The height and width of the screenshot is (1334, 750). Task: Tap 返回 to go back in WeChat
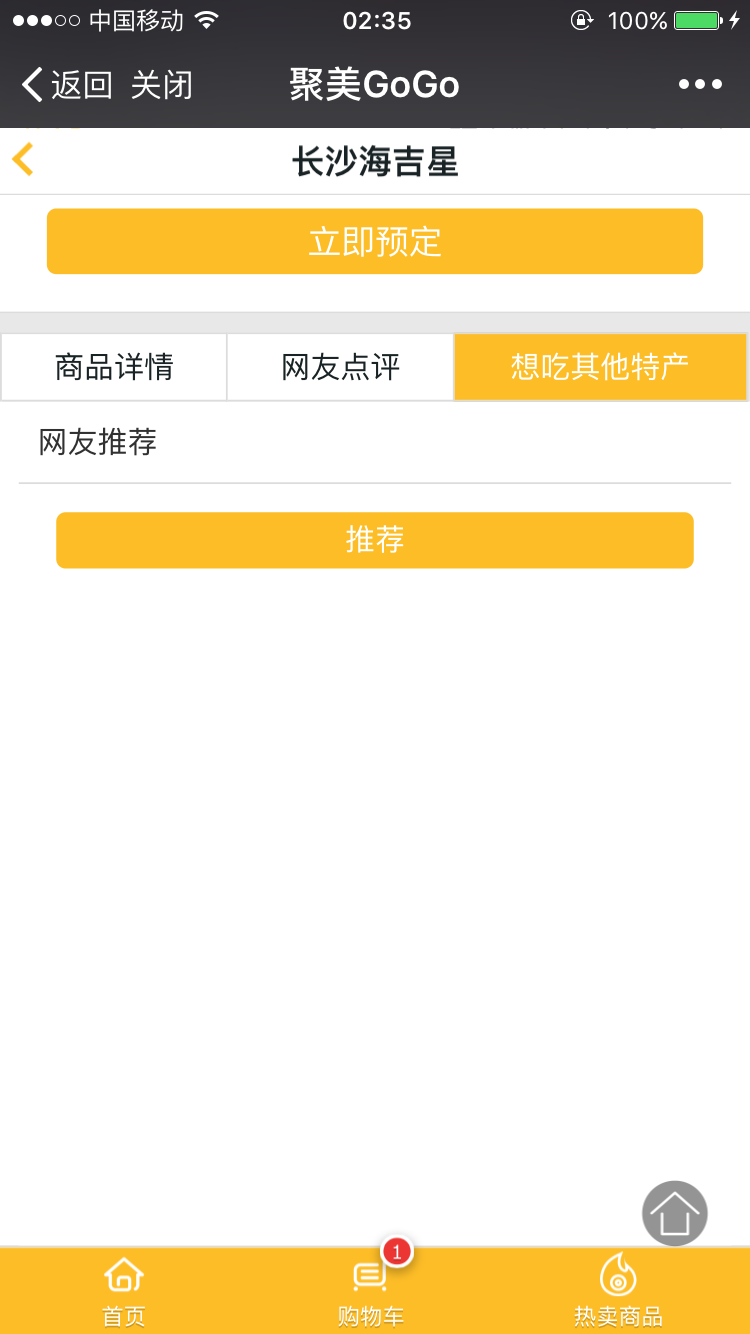pos(66,85)
